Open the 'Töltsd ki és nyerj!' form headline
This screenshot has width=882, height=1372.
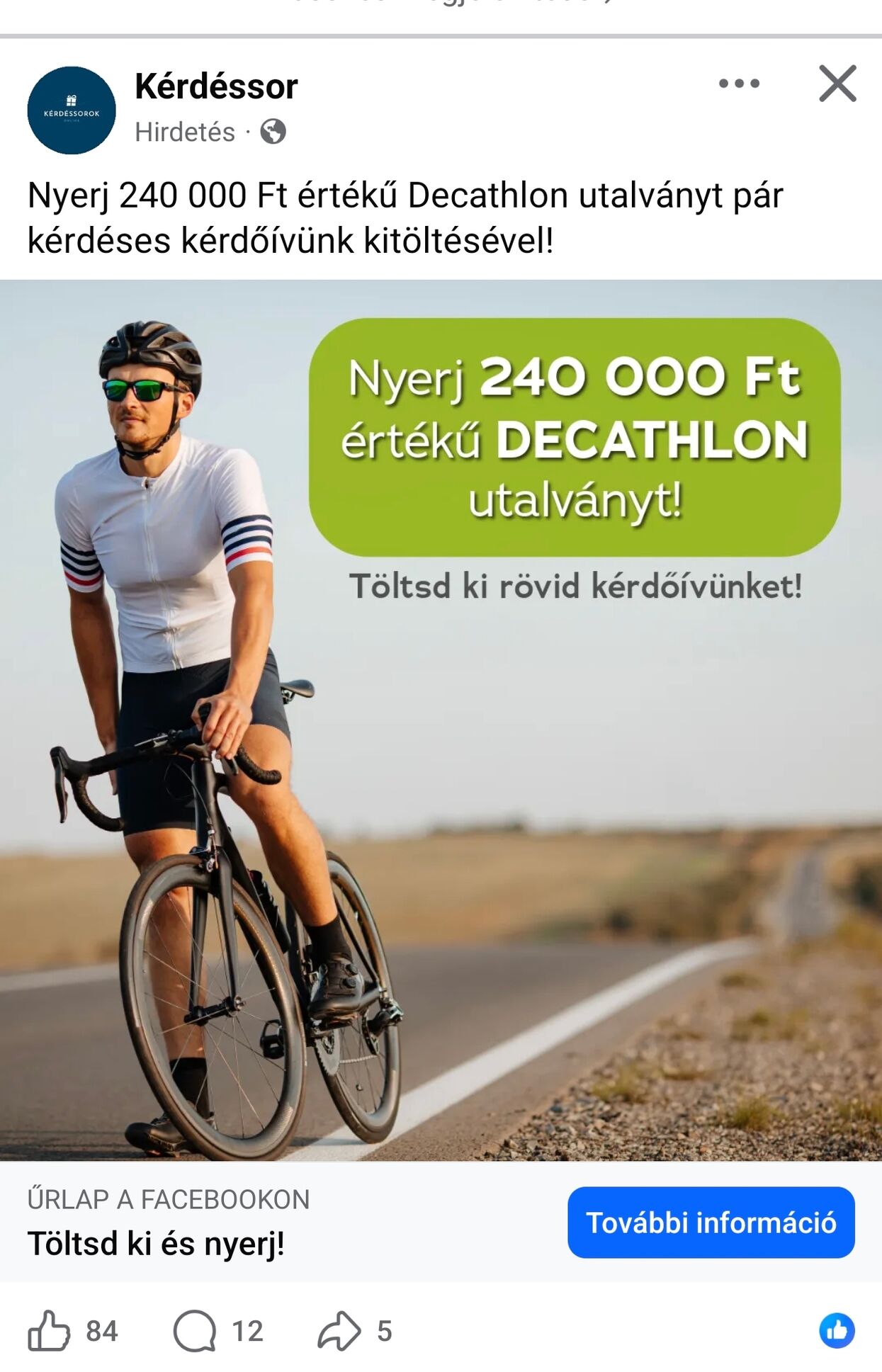tap(156, 1244)
